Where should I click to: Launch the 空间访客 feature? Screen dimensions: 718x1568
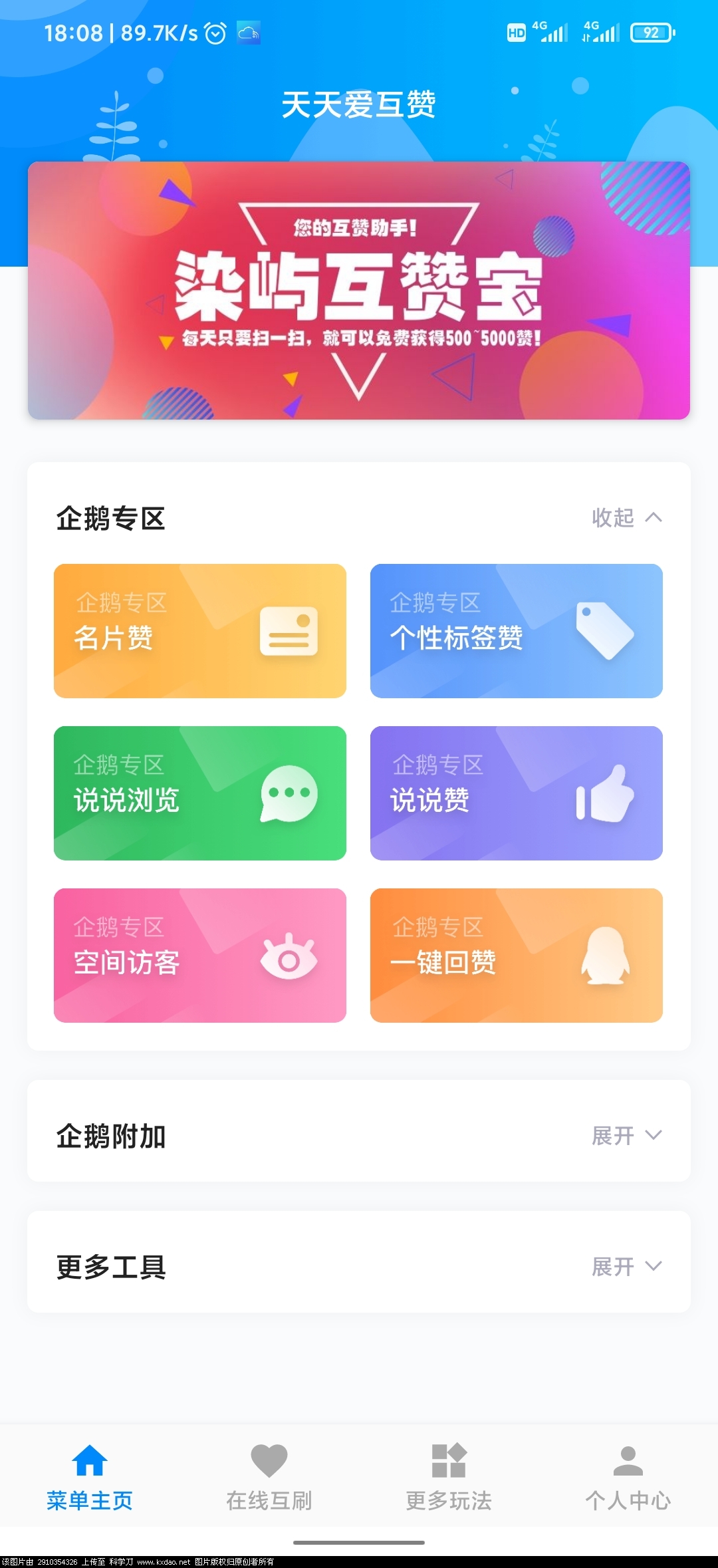pyautogui.click(x=199, y=956)
